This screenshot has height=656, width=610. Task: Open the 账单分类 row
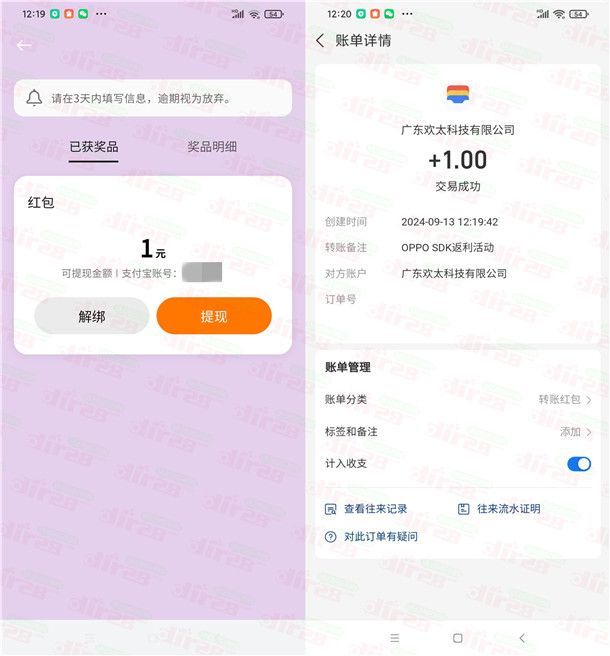[x=458, y=399]
